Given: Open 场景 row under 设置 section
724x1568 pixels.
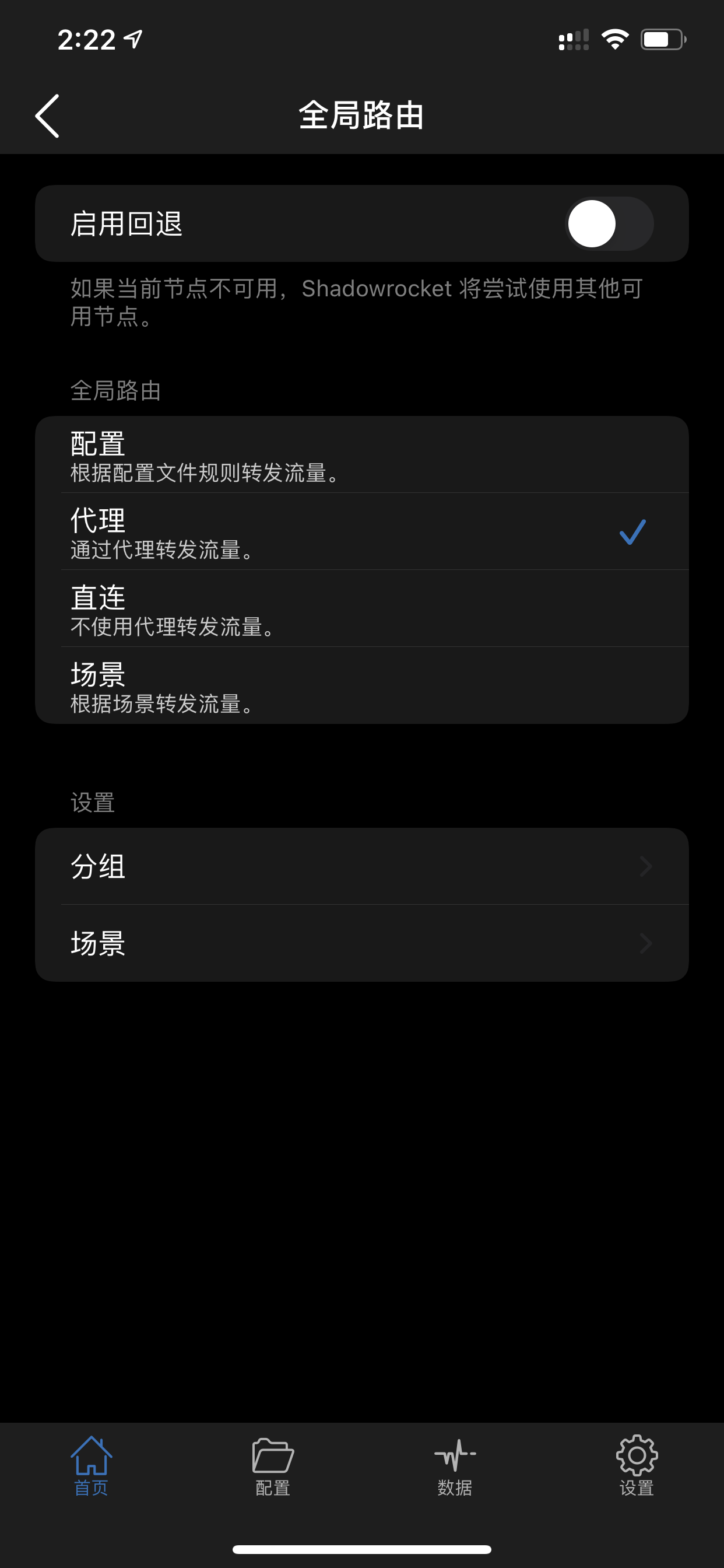Looking at the screenshot, I should pos(362,943).
